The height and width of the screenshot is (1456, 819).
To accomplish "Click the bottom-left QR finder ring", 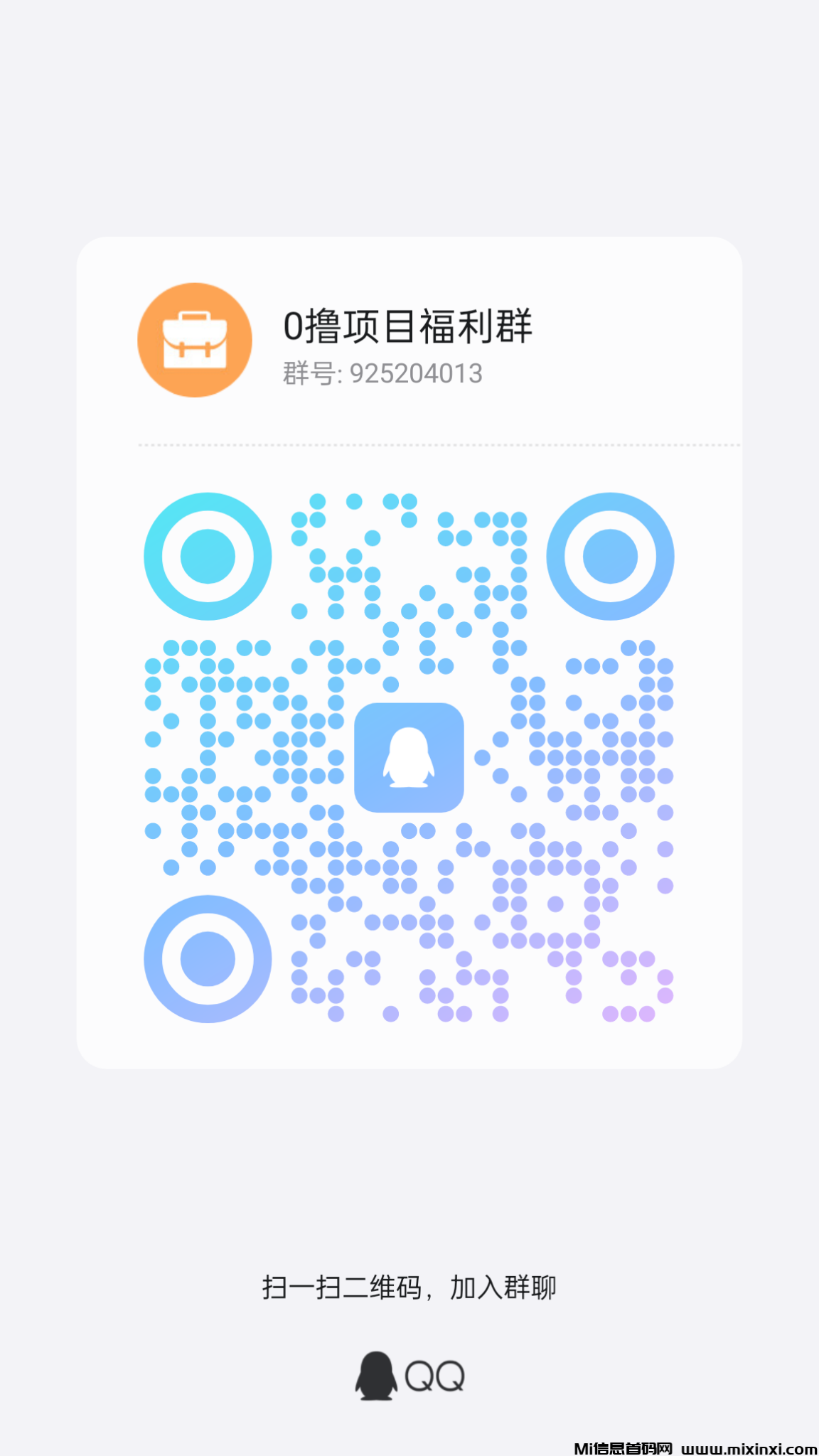I will pos(207,958).
